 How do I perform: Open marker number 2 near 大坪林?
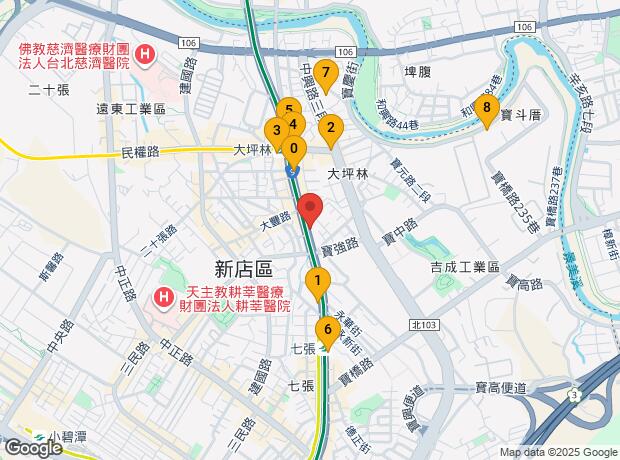pyautogui.click(x=331, y=129)
